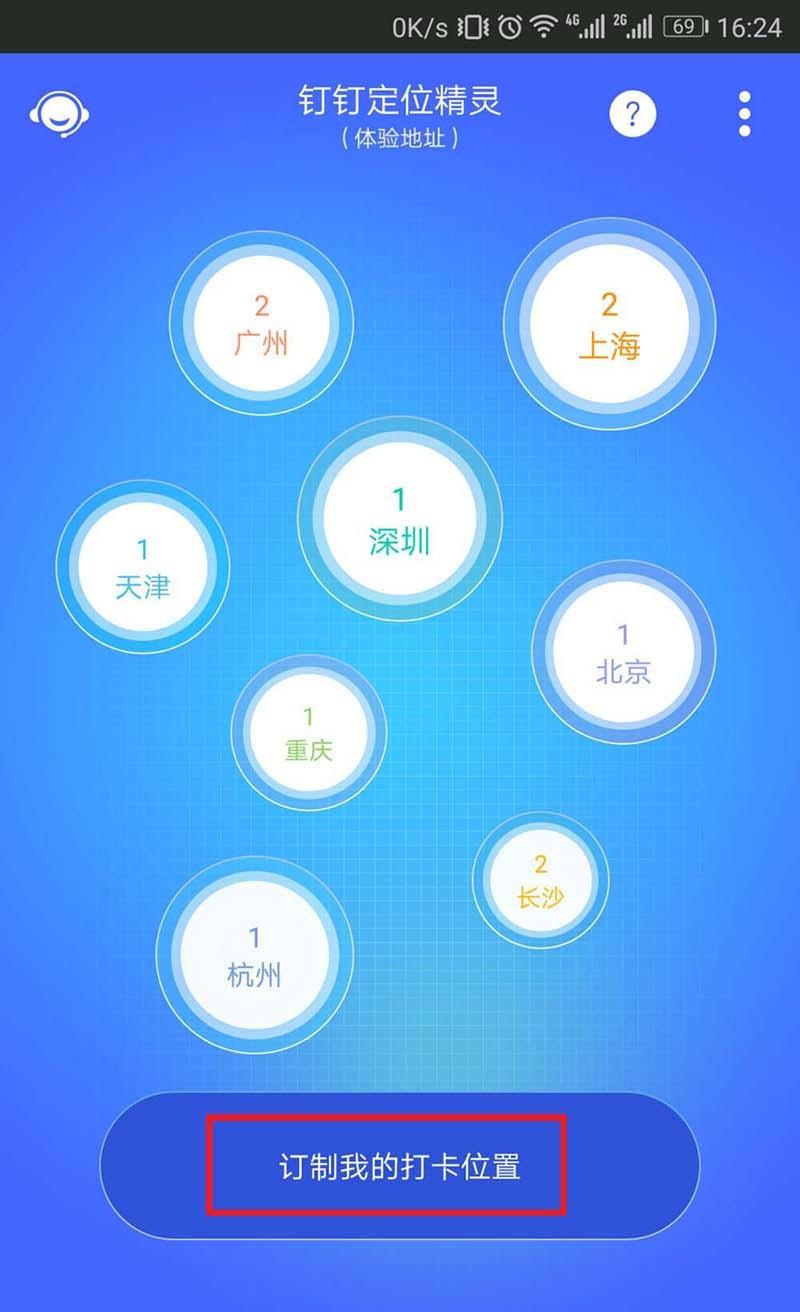Choose the 杭州 location bubble

click(x=253, y=955)
